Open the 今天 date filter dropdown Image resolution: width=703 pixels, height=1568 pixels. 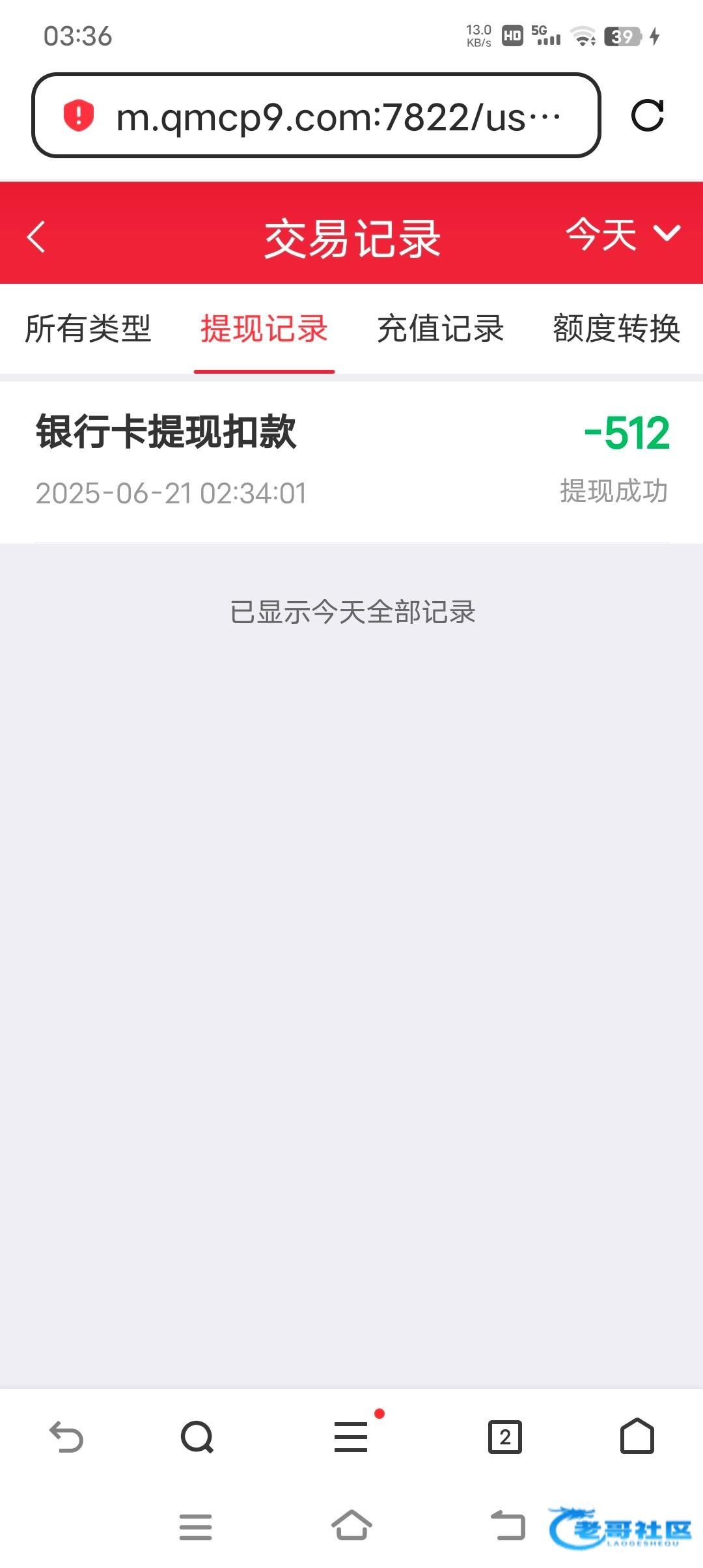(623, 234)
